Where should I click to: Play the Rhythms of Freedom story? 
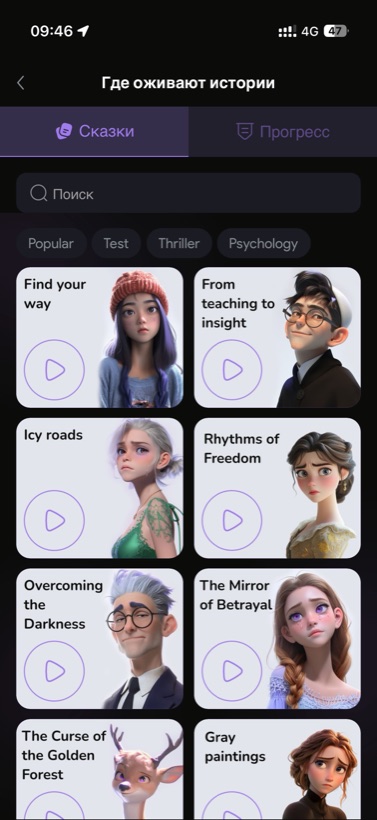(x=232, y=520)
